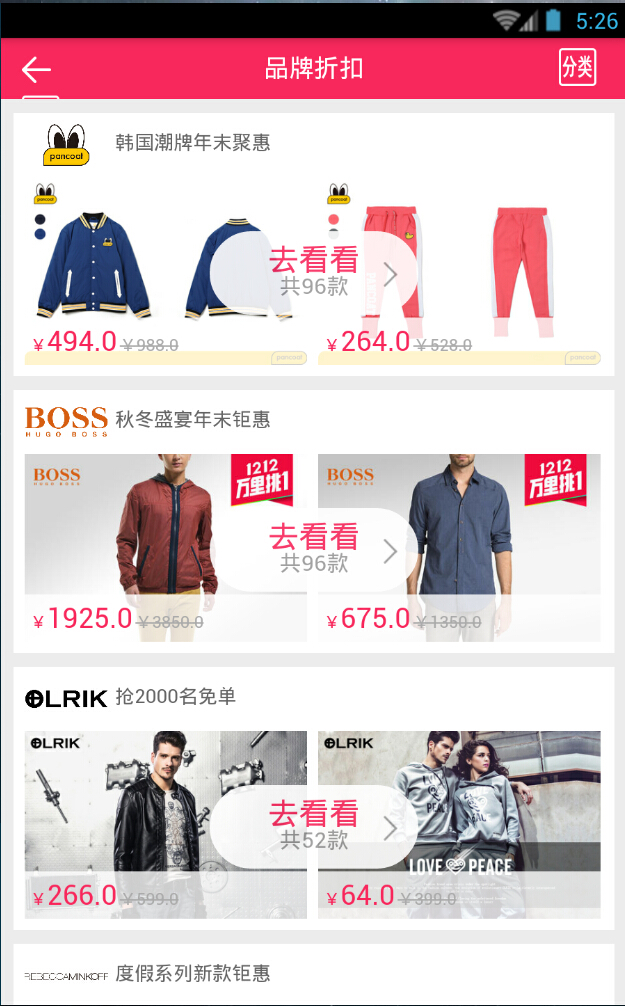
Task: Tap 去看看 on the Hugo Boss card
Action: (314, 549)
